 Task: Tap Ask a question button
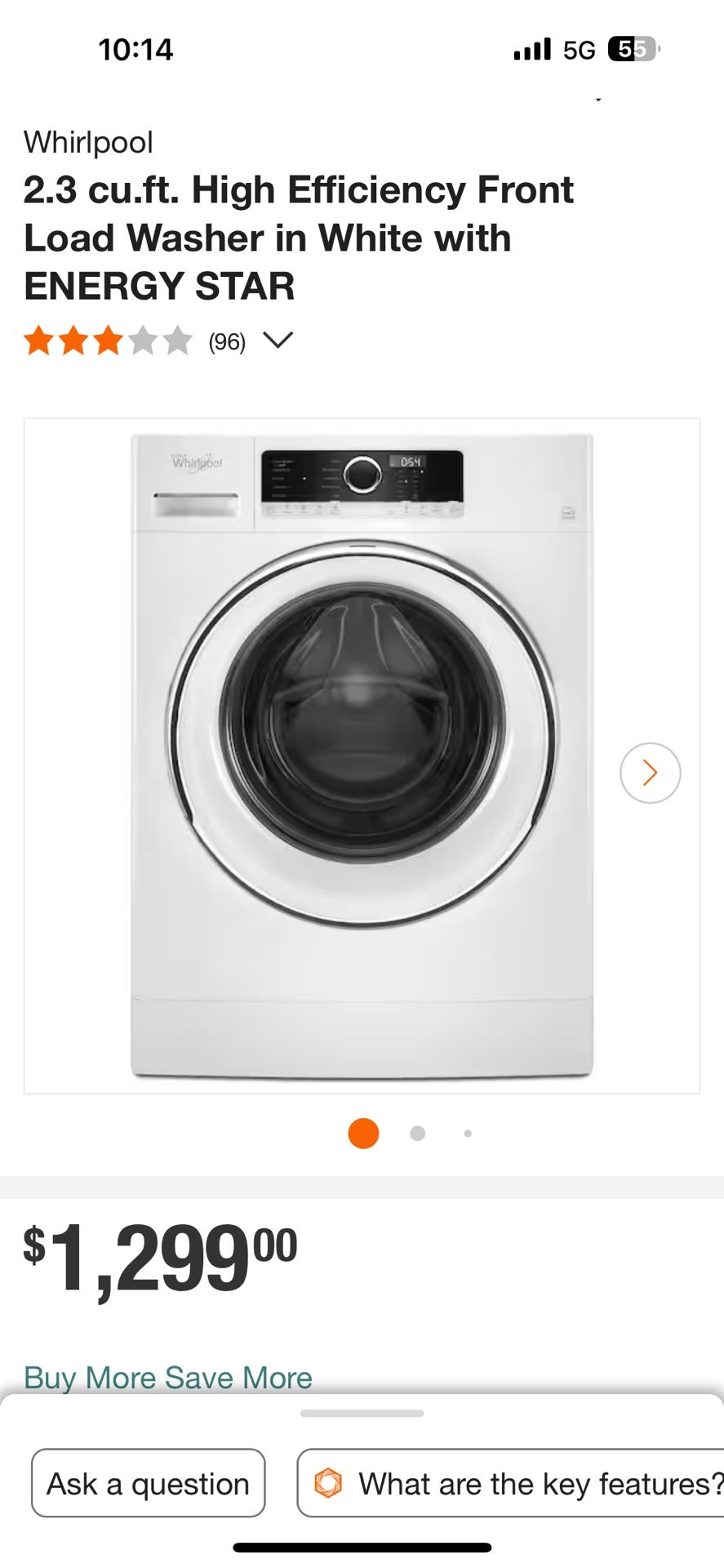click(x=149, y=1483)
